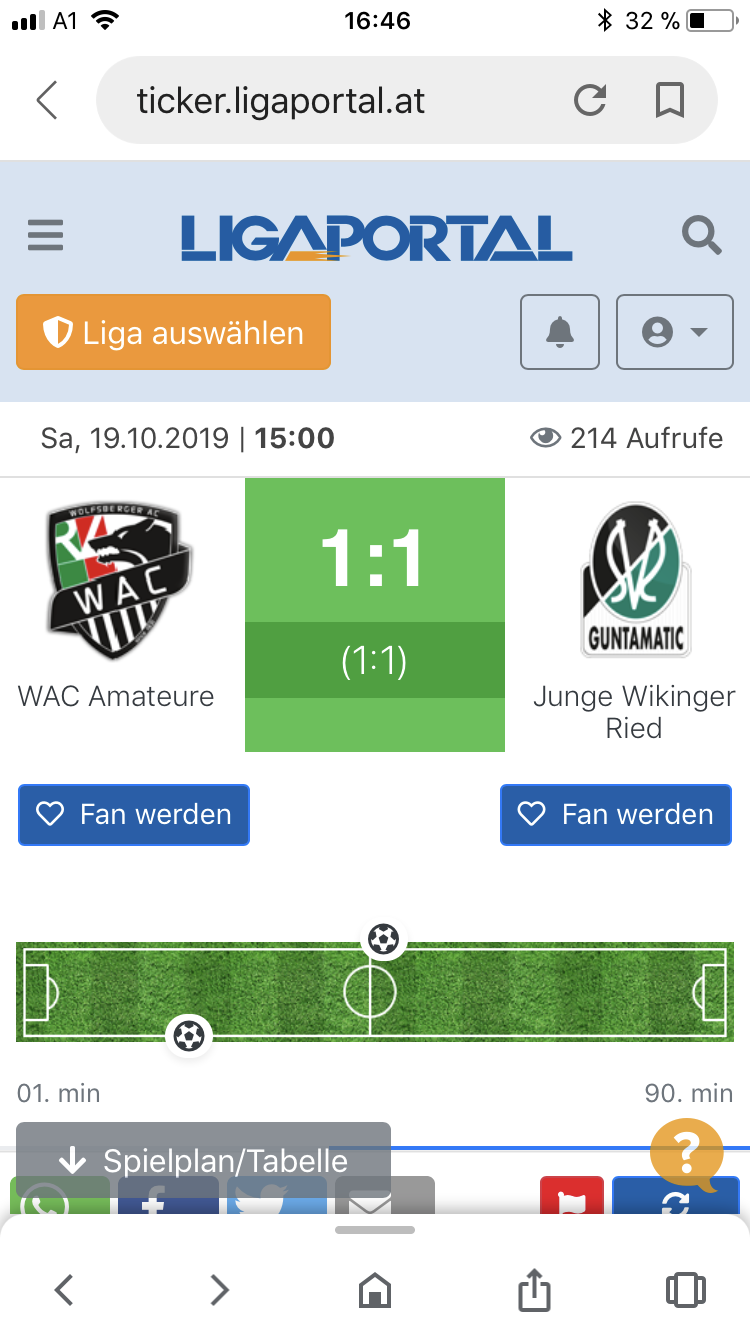Image resolution: width=750 pixels, height=1334 pixels.
Task: Expand the user account dropdown
Action: tap(675, 332)
